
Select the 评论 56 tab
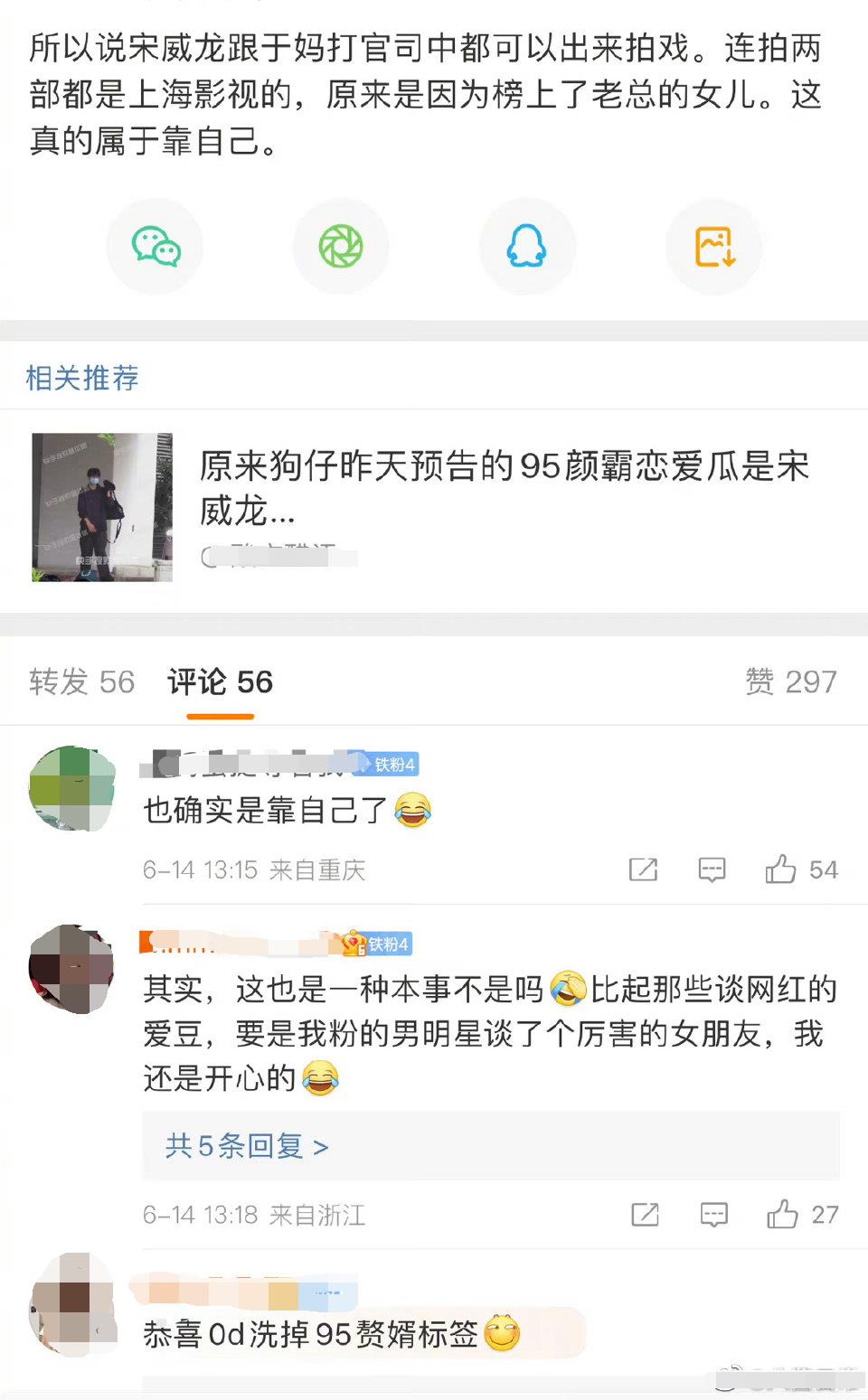220,681
